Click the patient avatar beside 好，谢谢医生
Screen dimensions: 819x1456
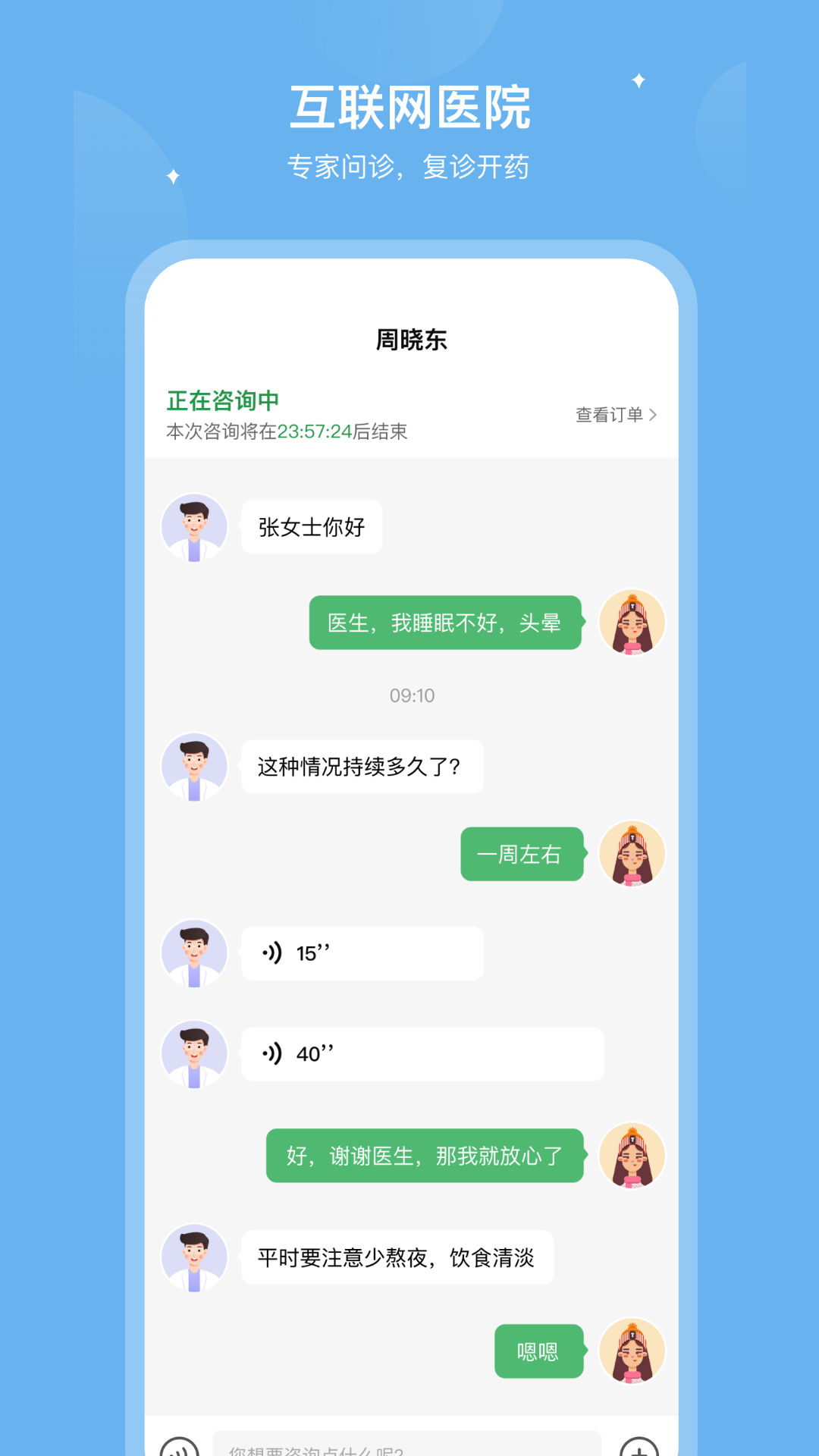pos(633,1156)
